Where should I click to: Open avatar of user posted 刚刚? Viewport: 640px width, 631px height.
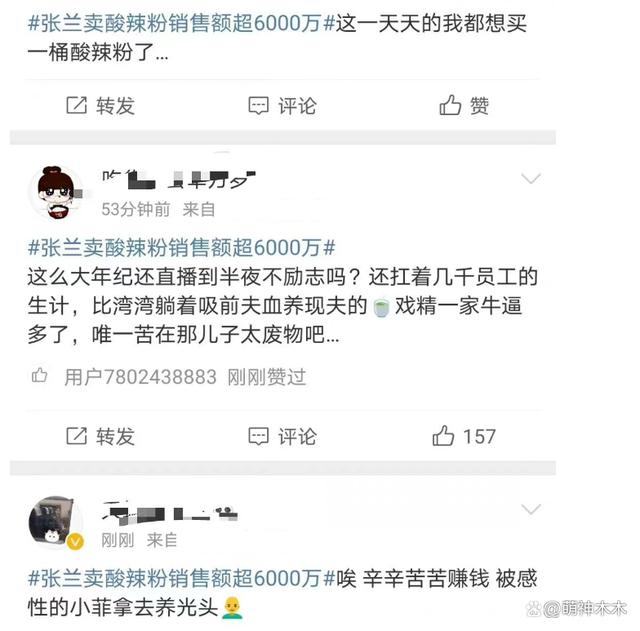pos(56,521)
